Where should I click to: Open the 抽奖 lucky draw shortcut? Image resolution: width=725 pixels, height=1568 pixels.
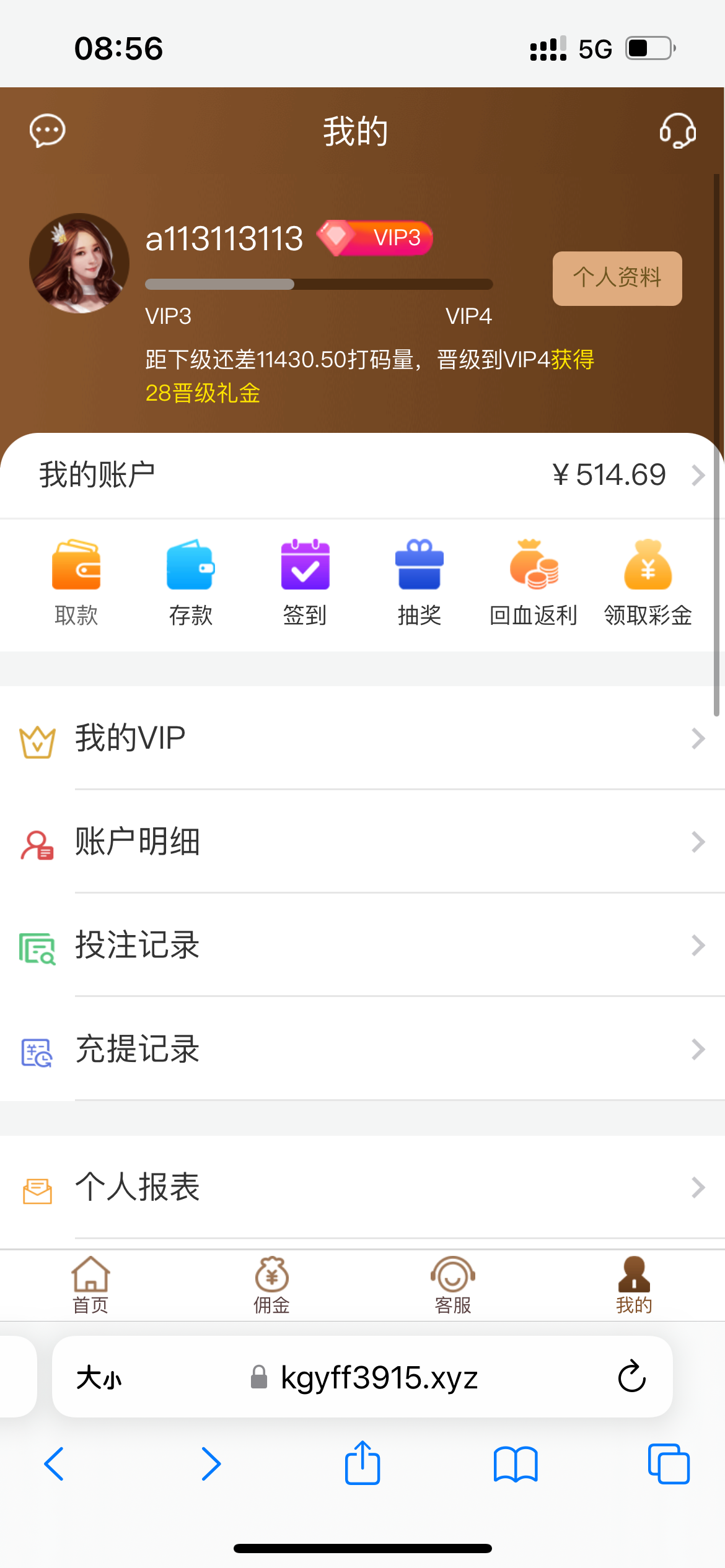point(420,582)
